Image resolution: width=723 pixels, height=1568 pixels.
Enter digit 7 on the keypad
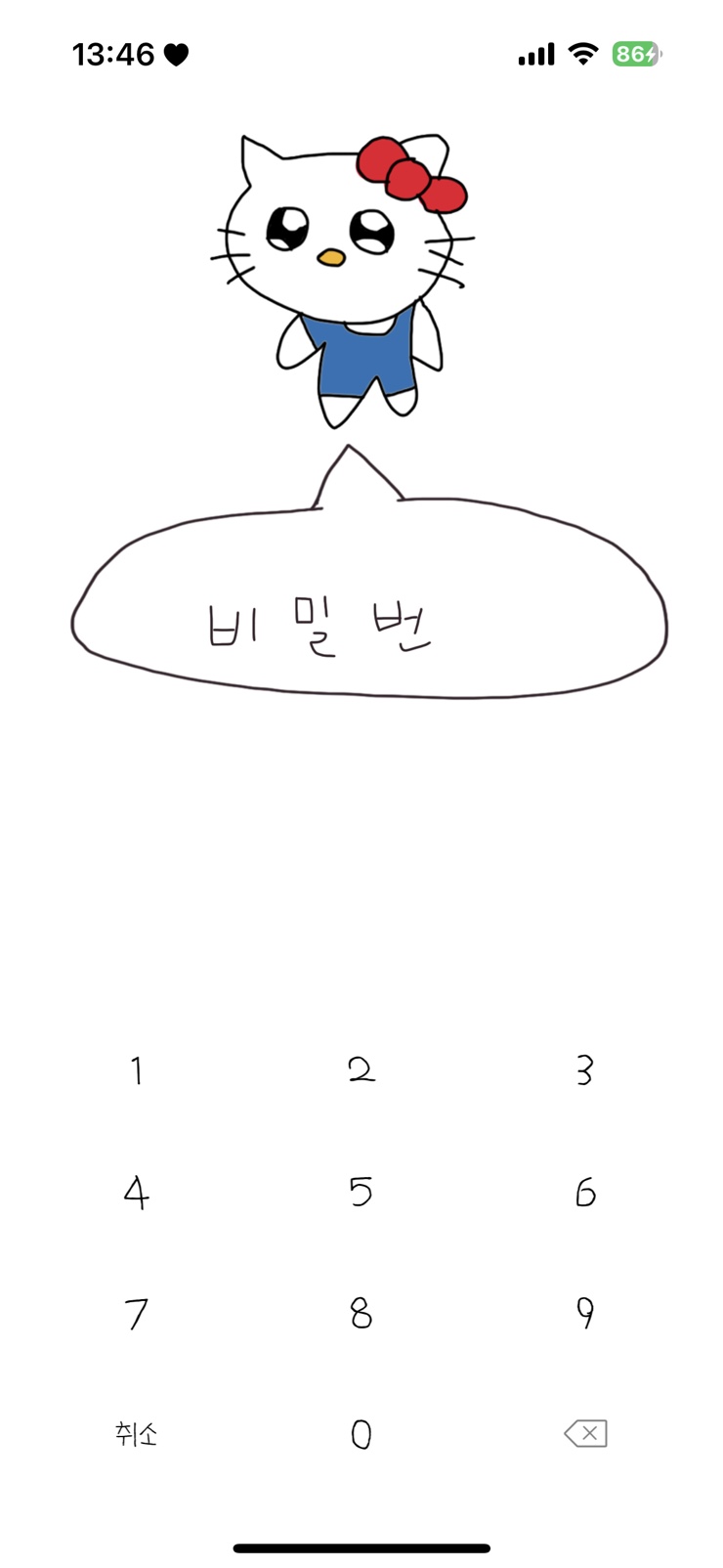(137, 1314)
